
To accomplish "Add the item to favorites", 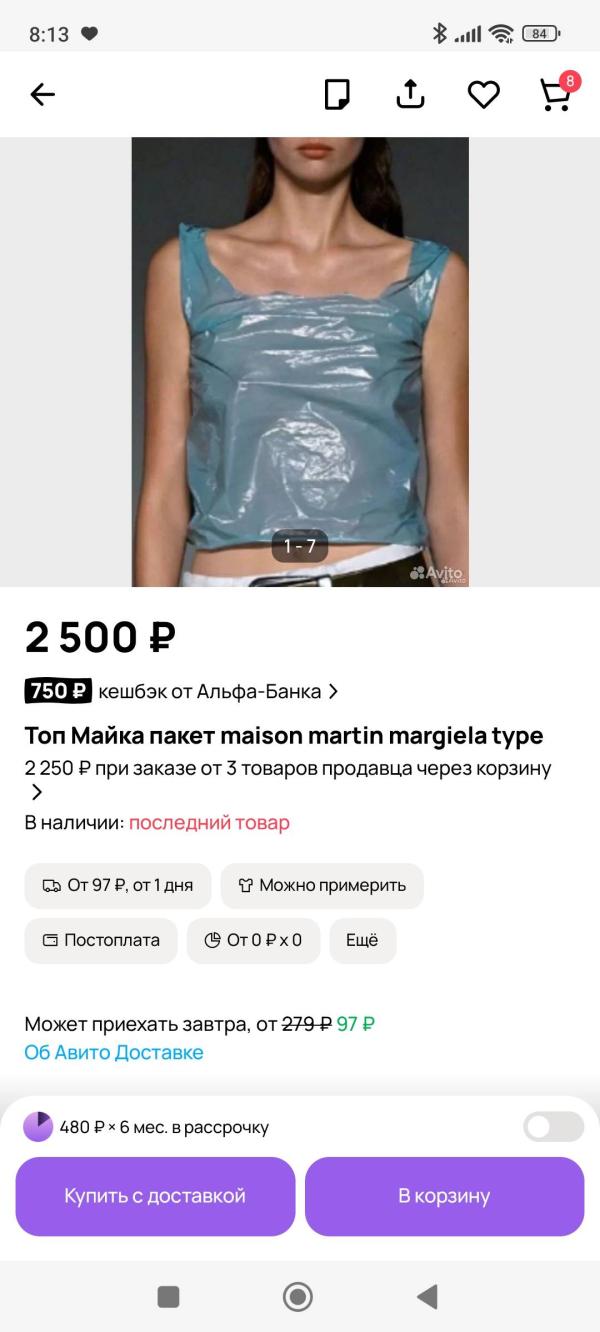I will [x=483, y=95].
